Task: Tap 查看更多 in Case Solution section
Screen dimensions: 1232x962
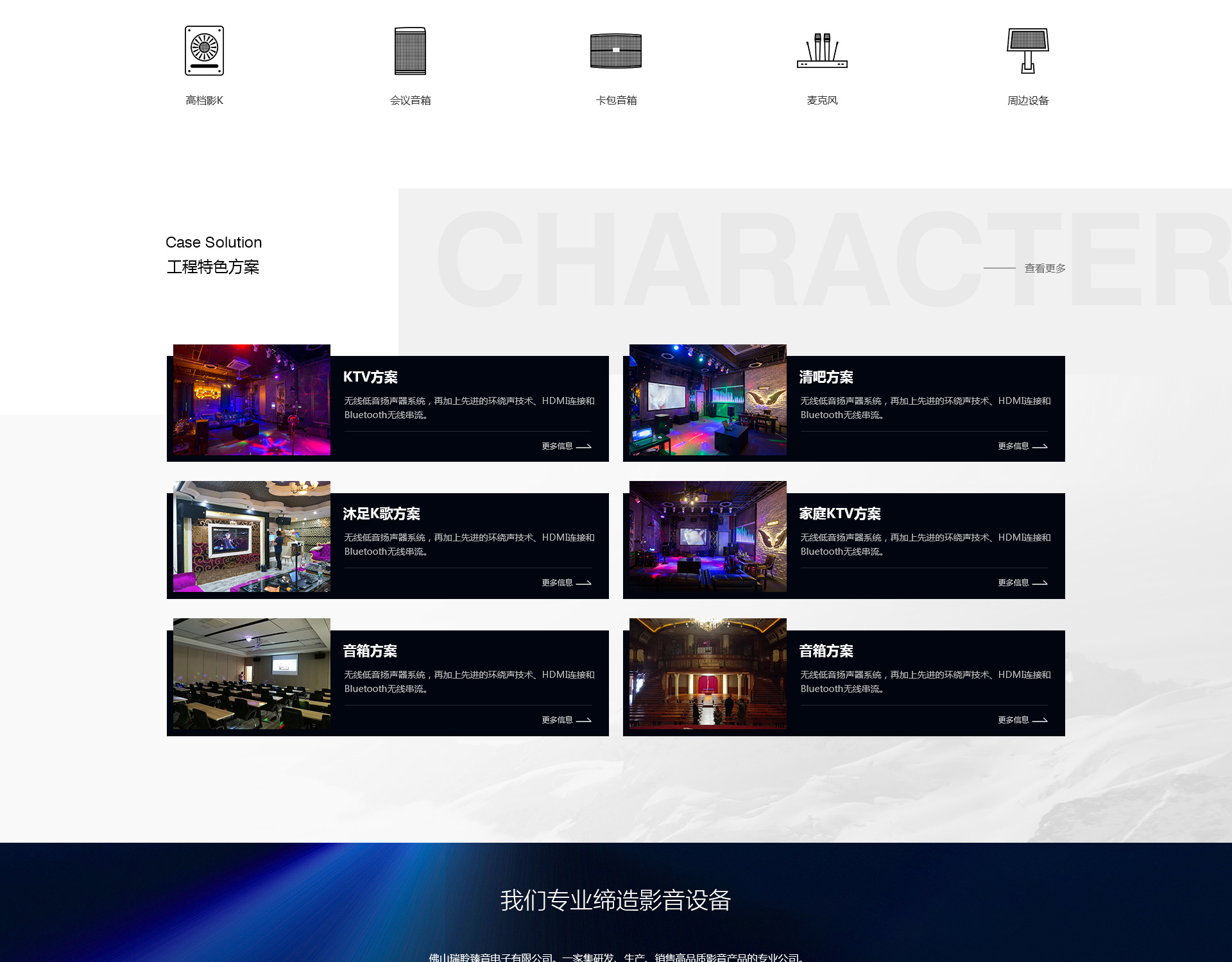Action: click(1044, 268)
